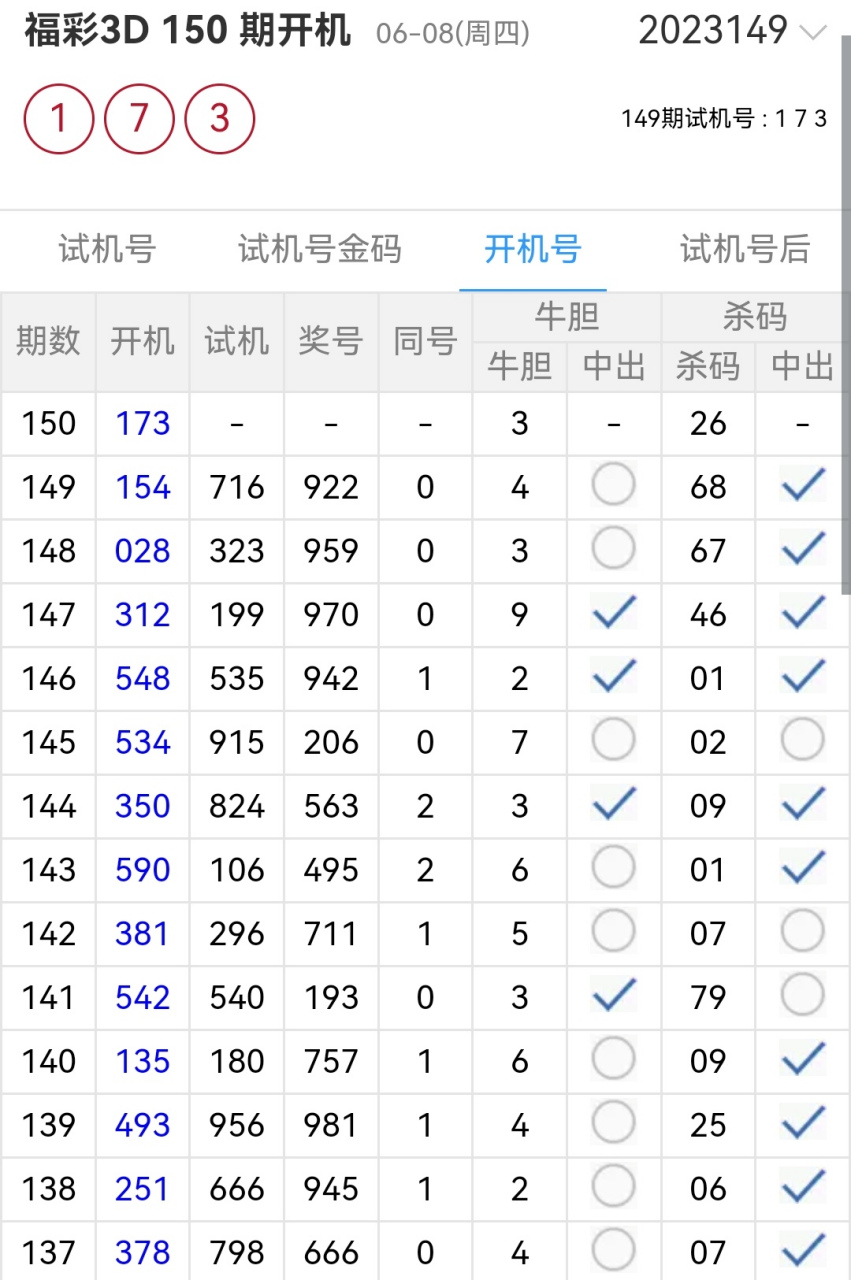Click the checkmark in 杀码中出 for period 149
This screenshot has height=1280, width=851.
point(802,484)
